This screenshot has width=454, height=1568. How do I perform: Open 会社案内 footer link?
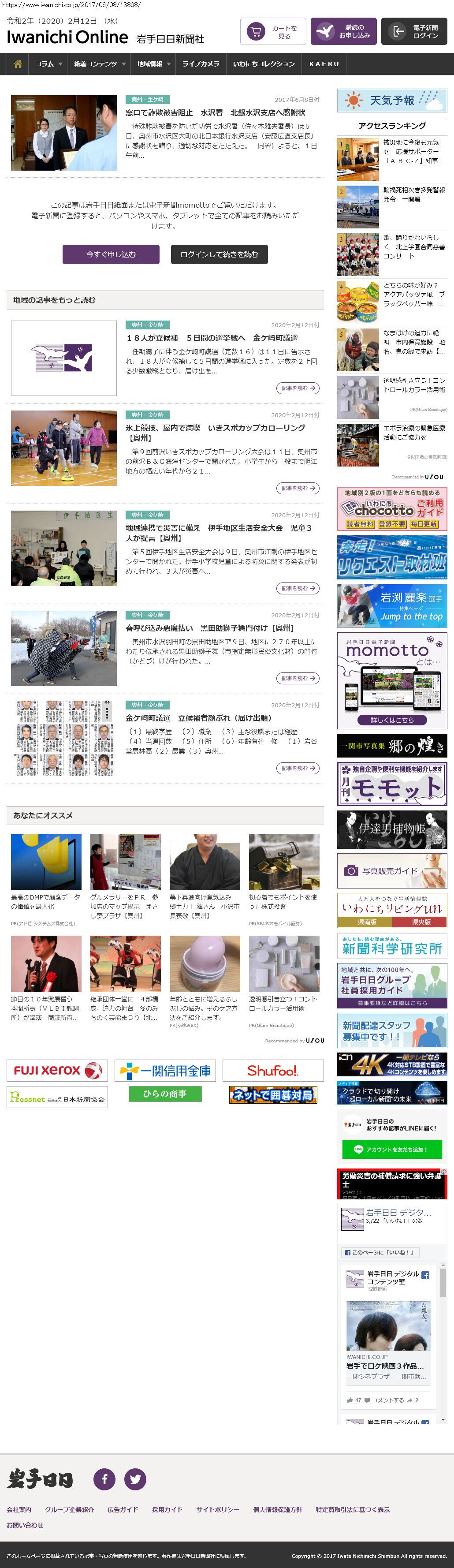point(19,1509)
